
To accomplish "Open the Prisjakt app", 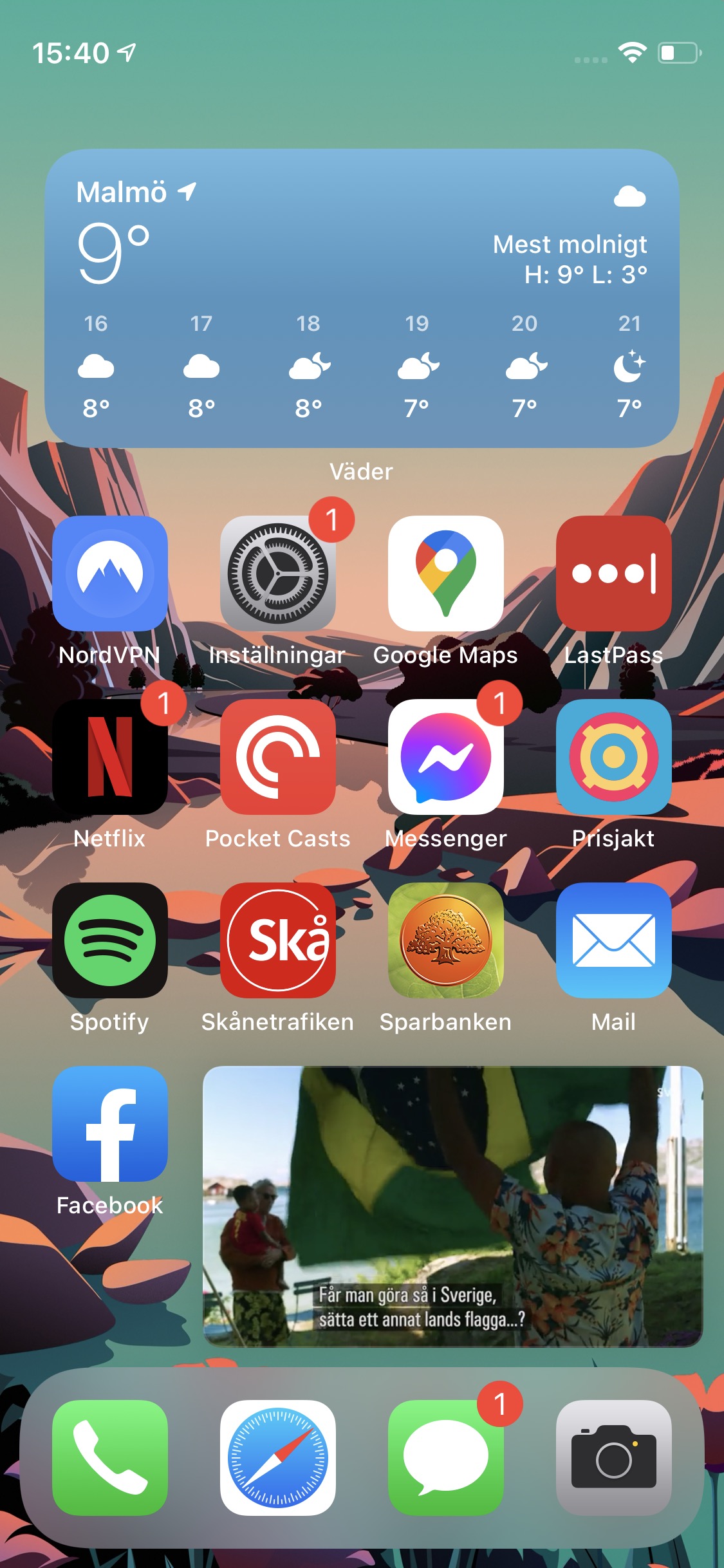I will pos(613,756).
